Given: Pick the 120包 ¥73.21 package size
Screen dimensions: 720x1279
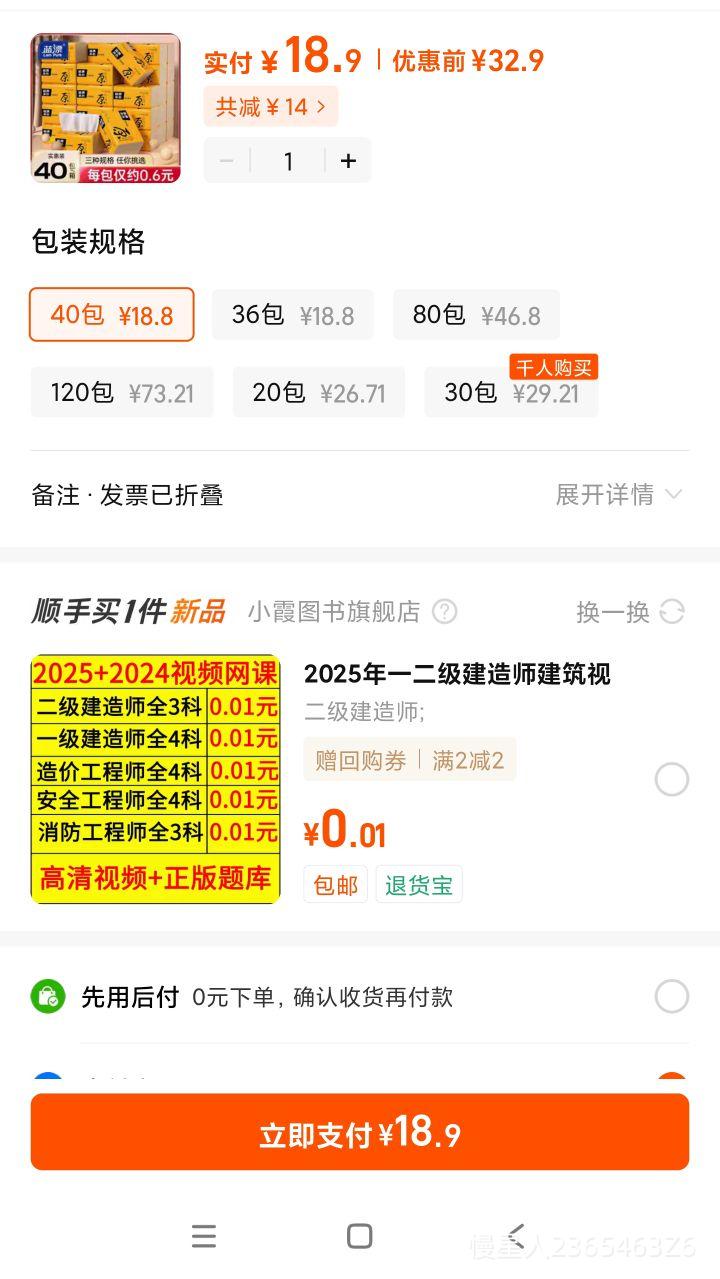Looking at the screenshot, I should pyautogui.click(x=121, y=392).
